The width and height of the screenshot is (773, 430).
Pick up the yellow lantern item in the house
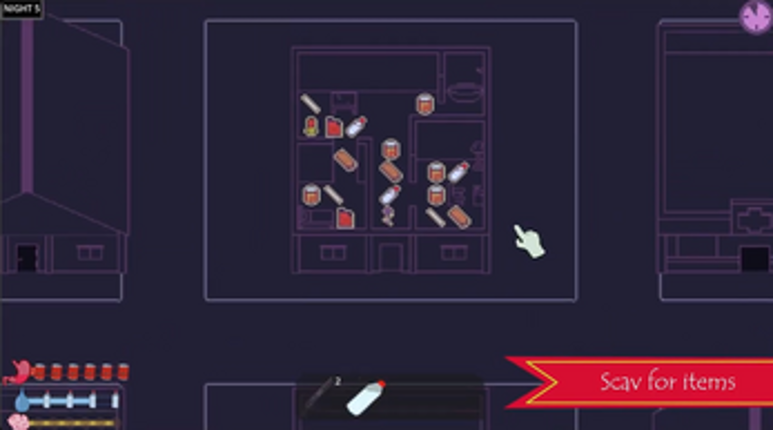pyautogui.click(x=312, y=126)
